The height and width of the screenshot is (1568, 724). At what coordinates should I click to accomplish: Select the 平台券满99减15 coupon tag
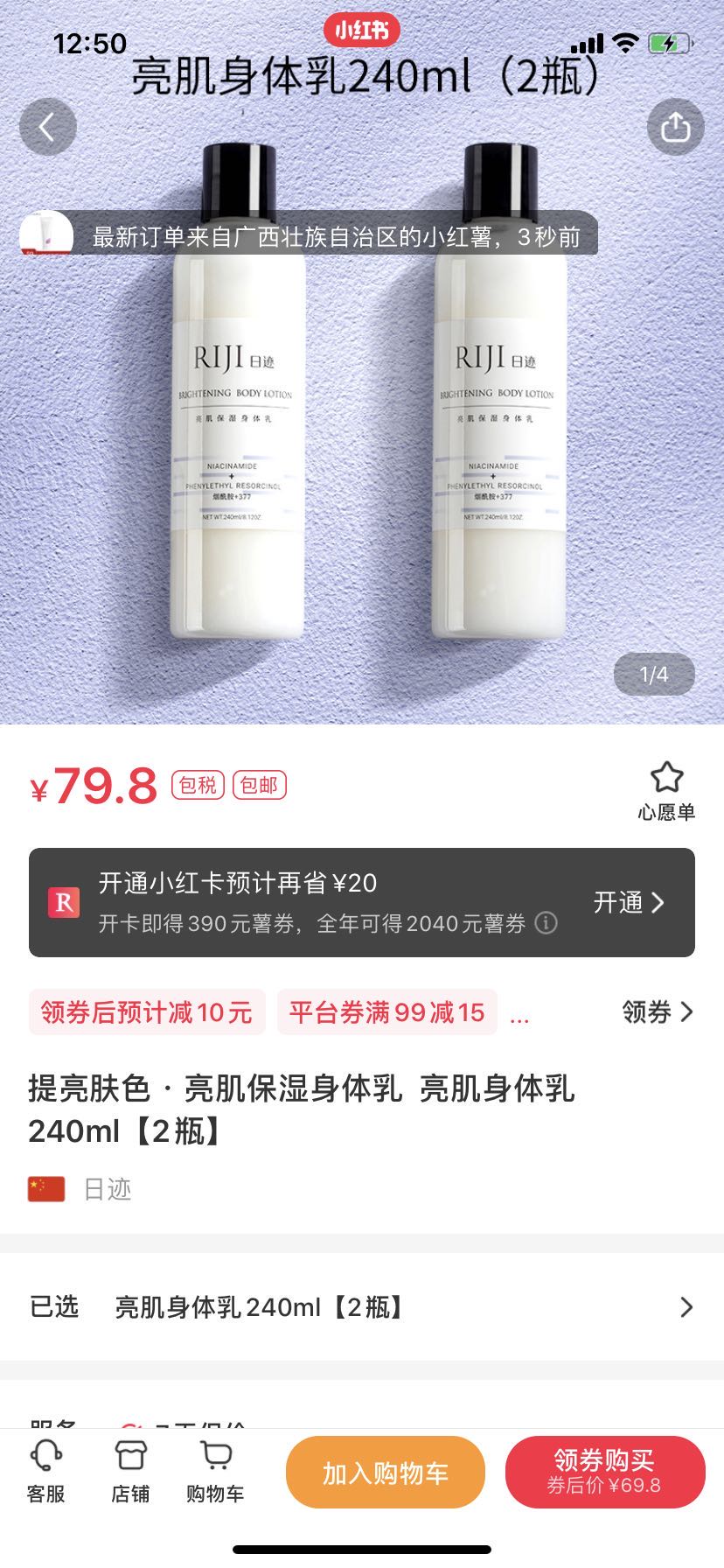click(386, 1012)
